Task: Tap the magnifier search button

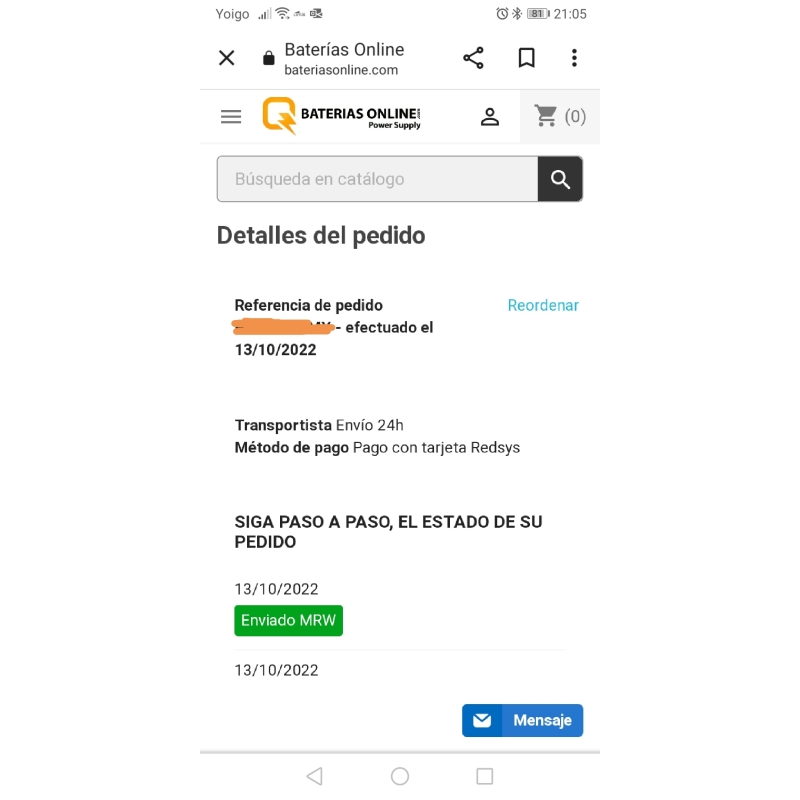Action: (x=560, y=179)
